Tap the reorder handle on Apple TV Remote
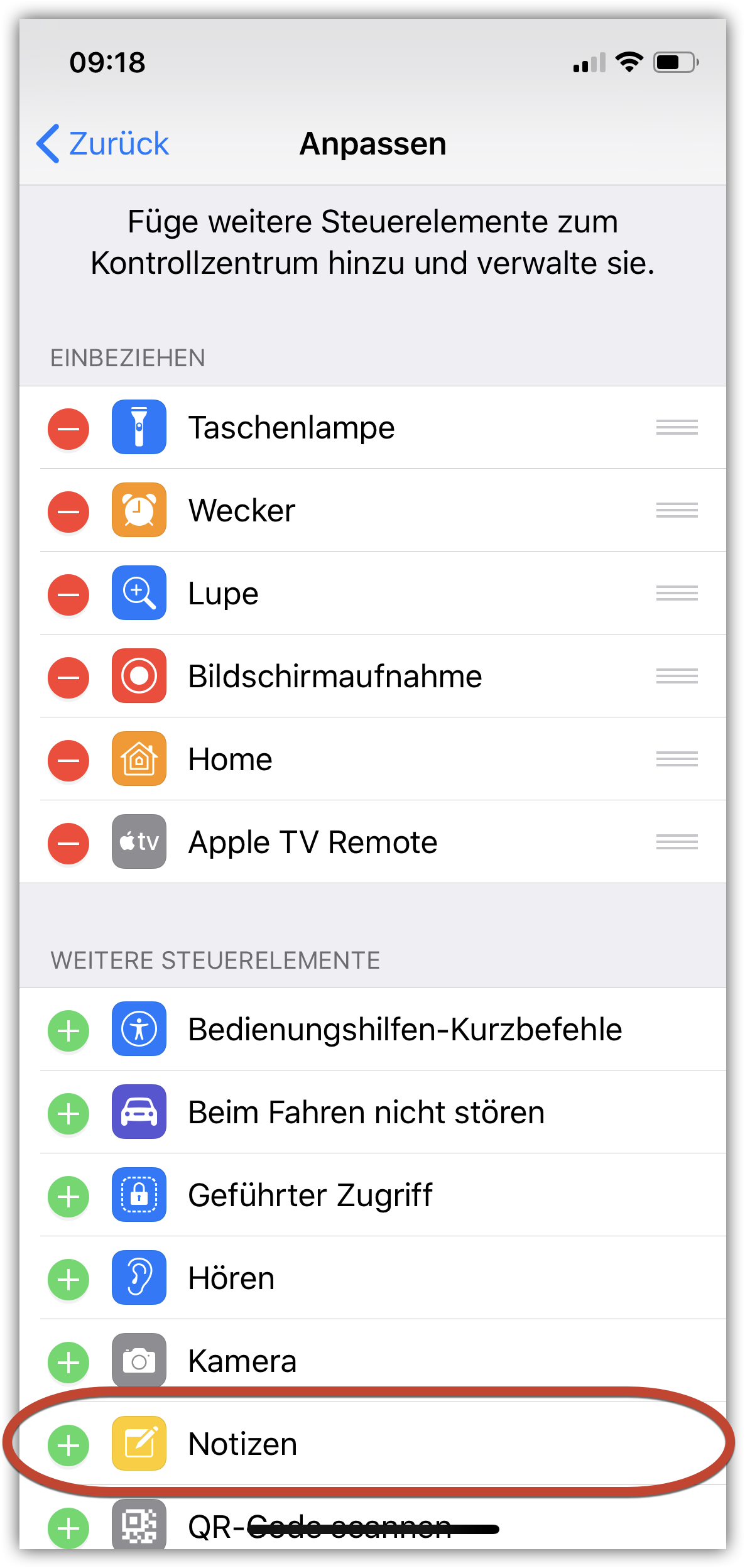This screenshot has width=745, height=1568. pos(677,842)
